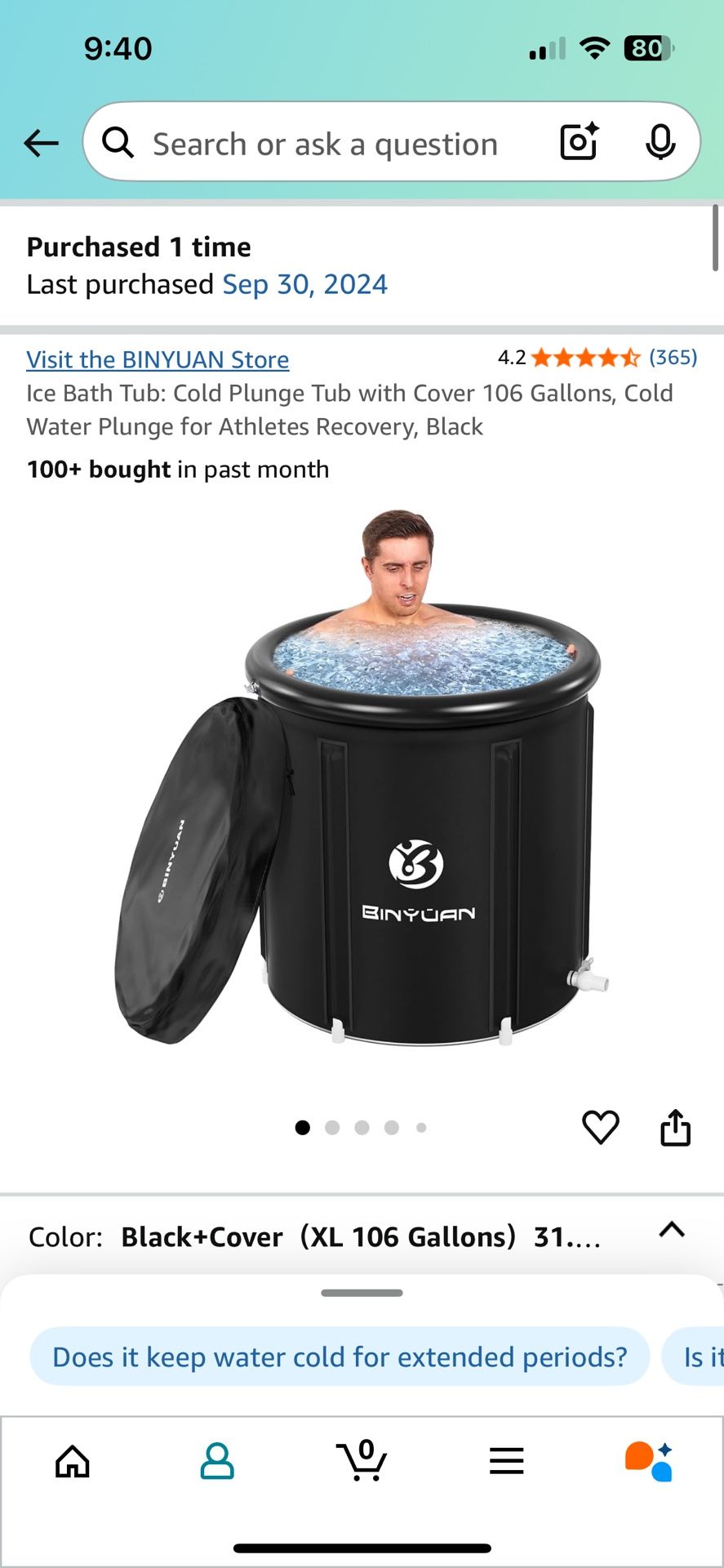The height and width of the screenshot is (1568, 724).
Task: Jump to the second image dot
Action: tap(332, 1128)
